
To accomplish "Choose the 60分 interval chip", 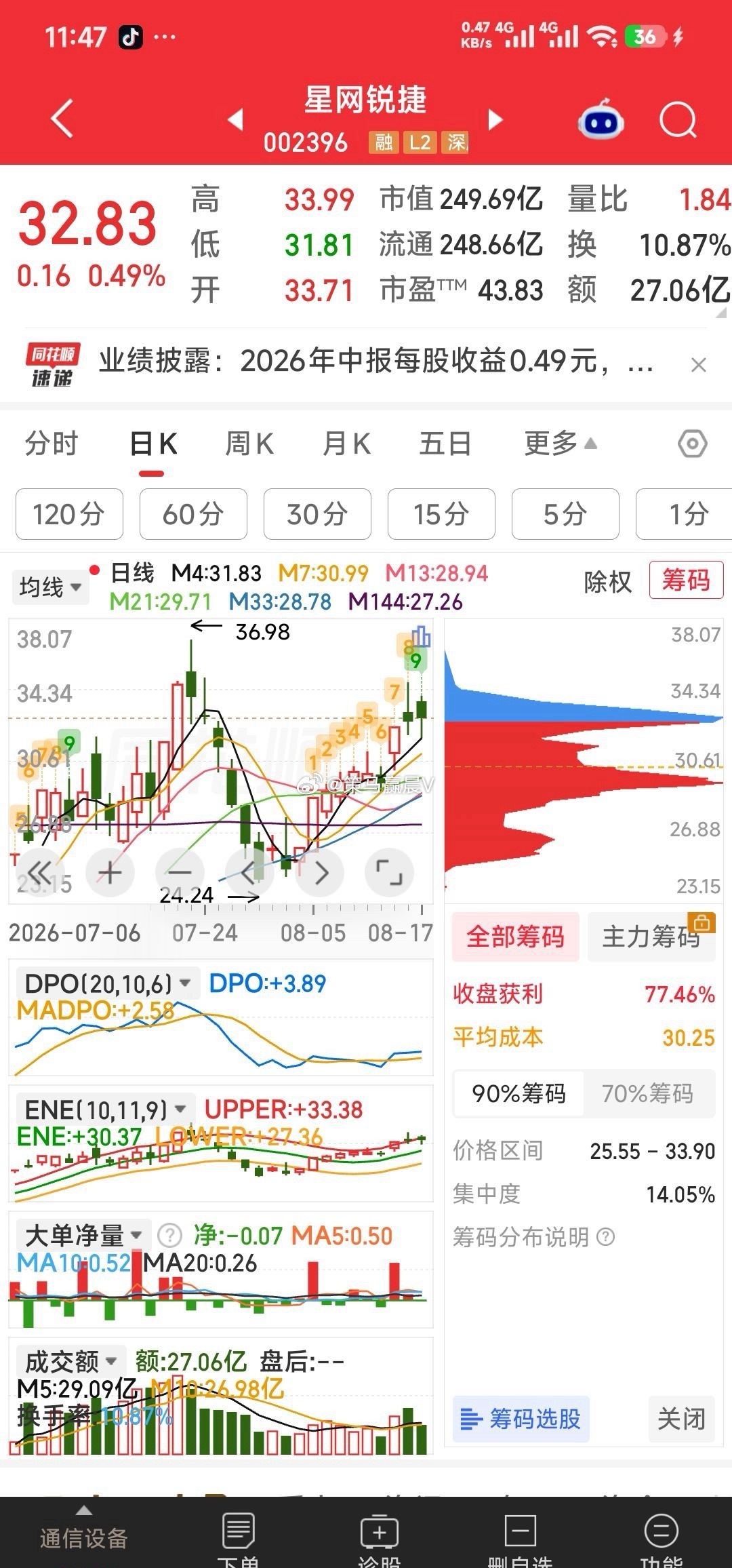I will pos(193,514).
